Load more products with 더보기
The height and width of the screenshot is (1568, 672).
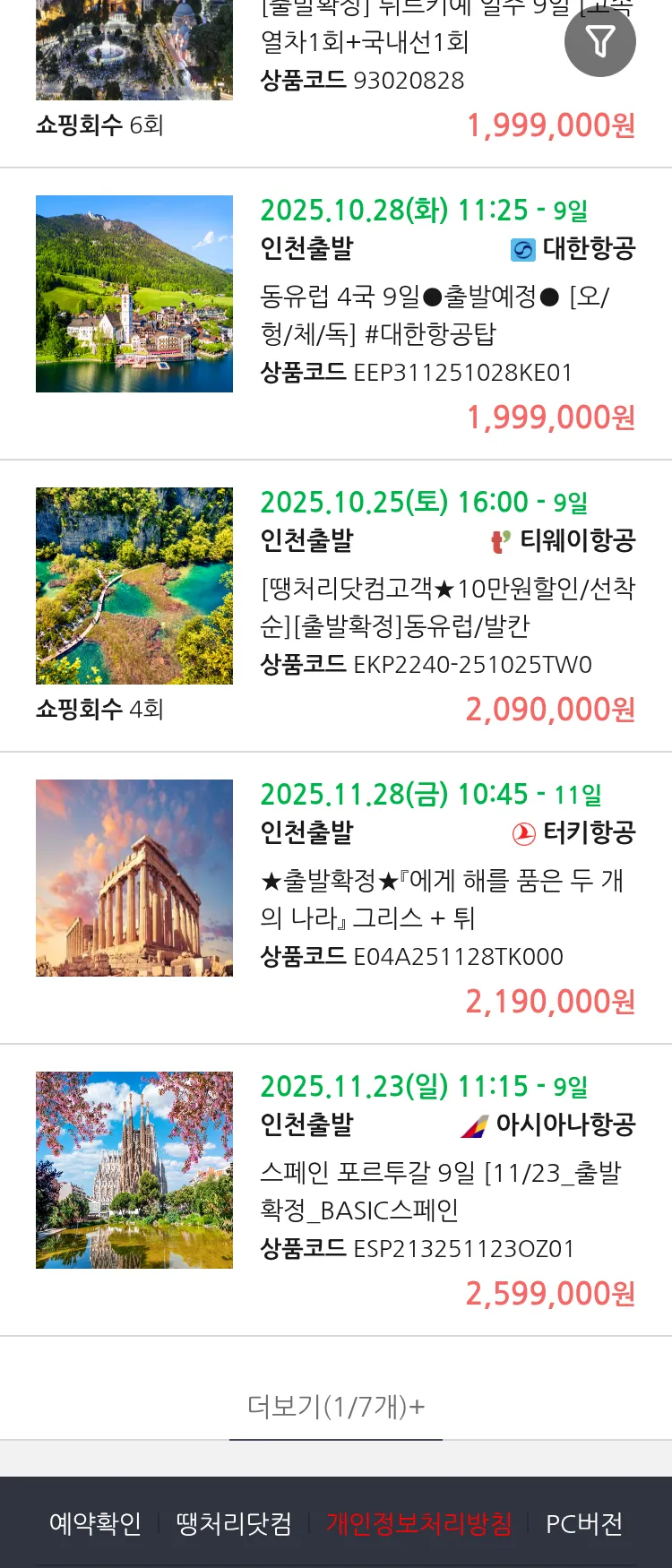pyautogui.click(x=335, y=1406)
